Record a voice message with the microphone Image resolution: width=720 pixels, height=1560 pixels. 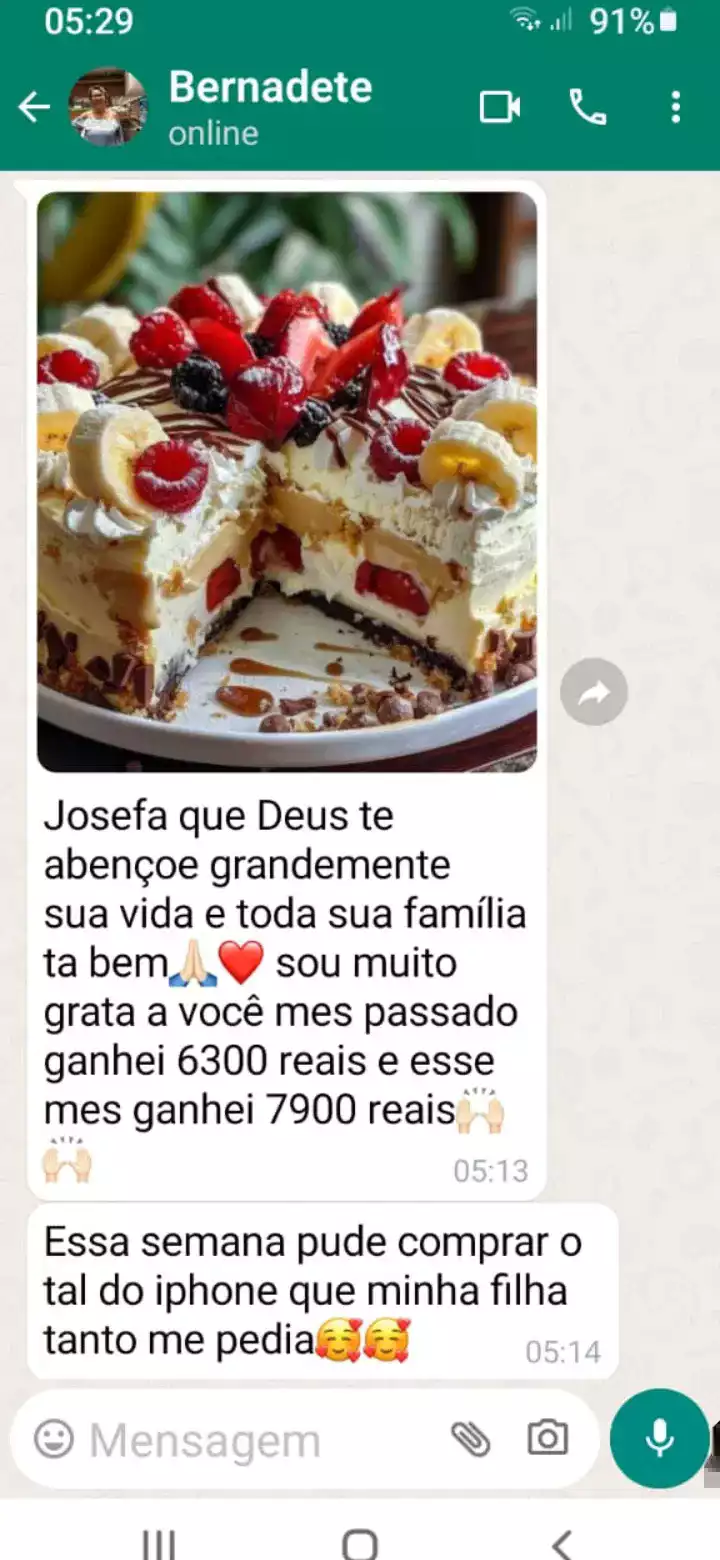pyautogui.click(x=659, y=1439)
